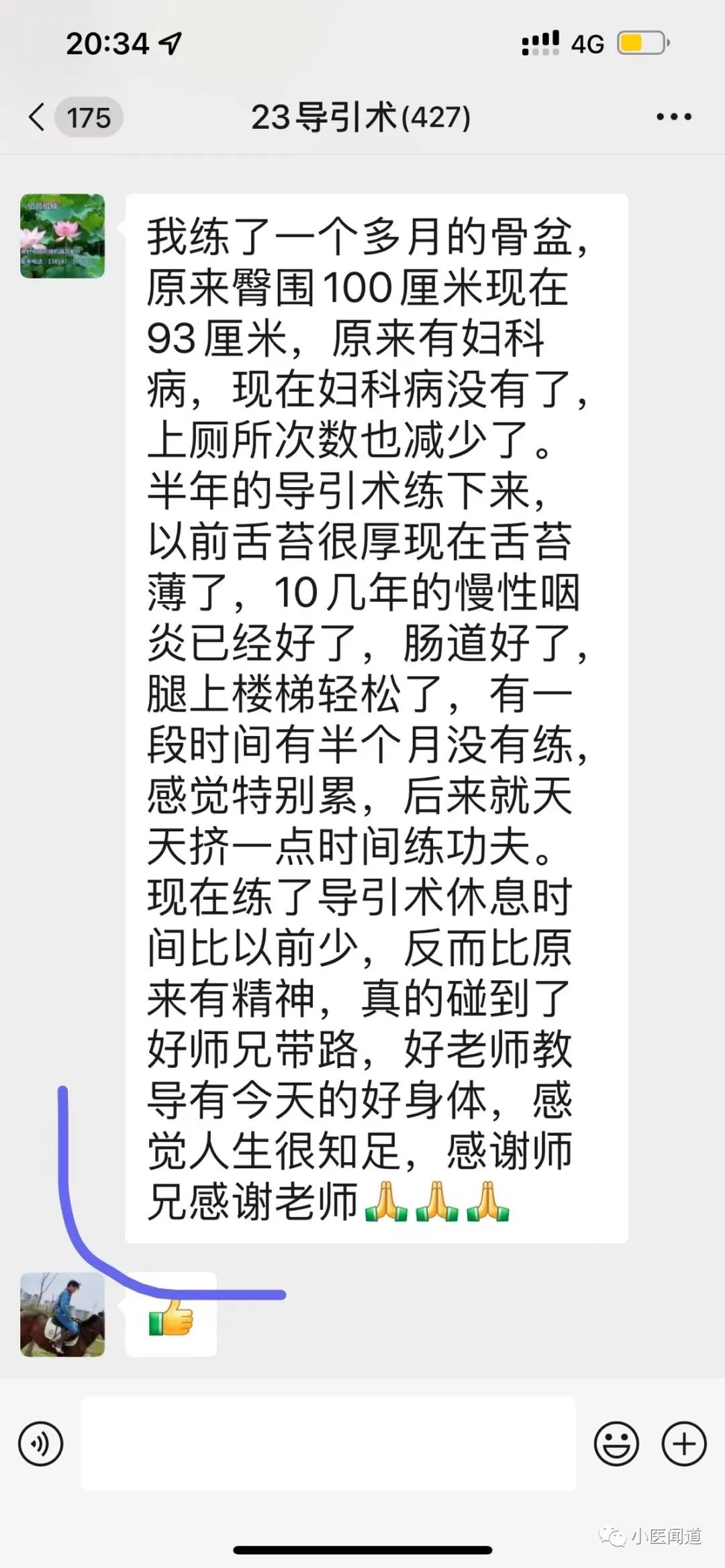This screenshot has width=725, height=1568.
Task: Open the group chat options menu
Action: 673,117
